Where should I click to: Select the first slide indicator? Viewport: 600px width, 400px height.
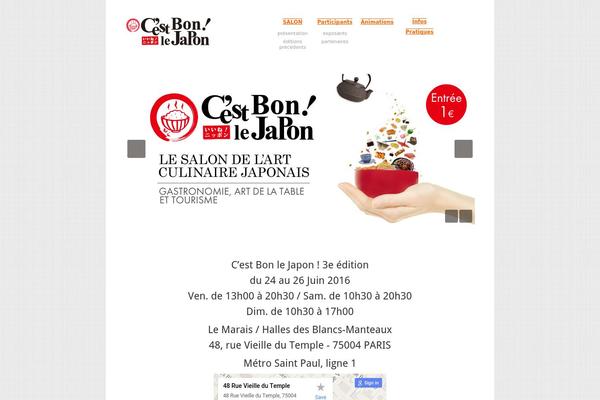coord(452,215)
